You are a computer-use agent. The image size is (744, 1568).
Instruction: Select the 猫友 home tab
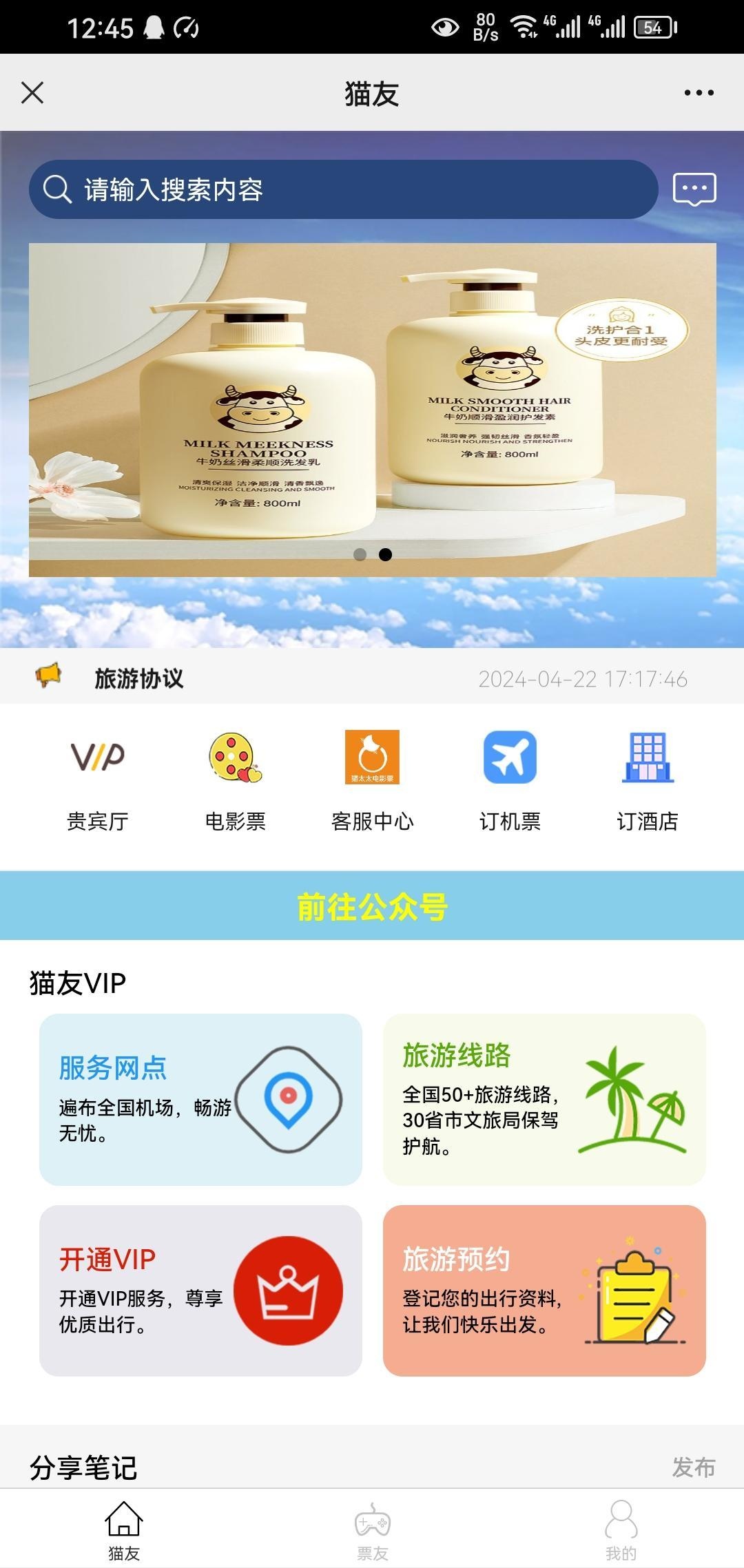click(x=124, y=1530)
